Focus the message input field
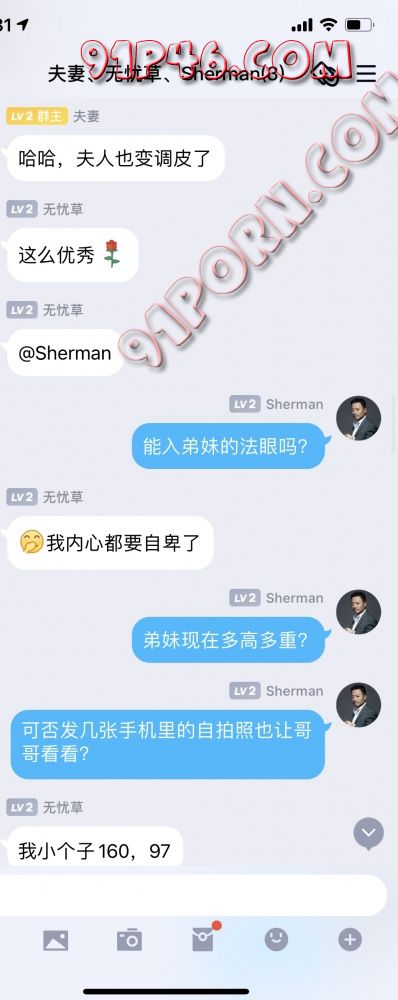 pos(193,895)
